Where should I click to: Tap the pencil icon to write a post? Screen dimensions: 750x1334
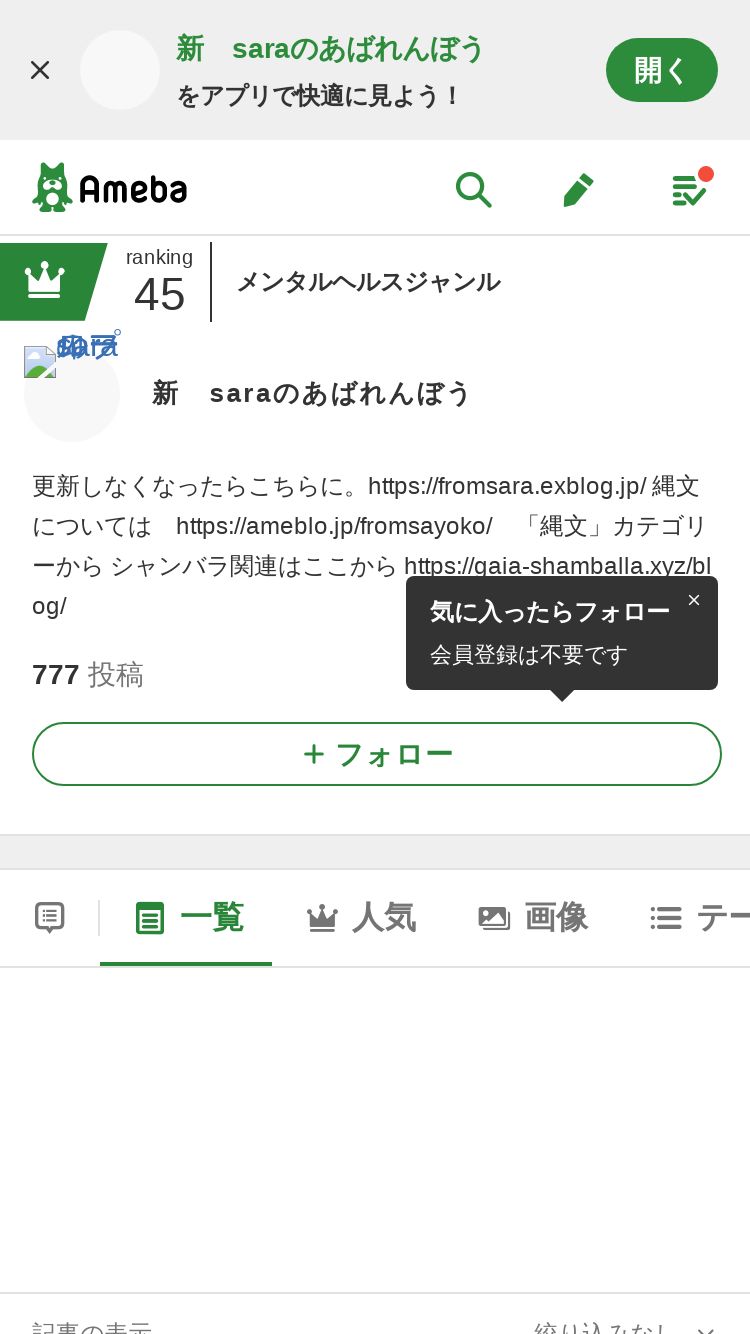[578, 189]
